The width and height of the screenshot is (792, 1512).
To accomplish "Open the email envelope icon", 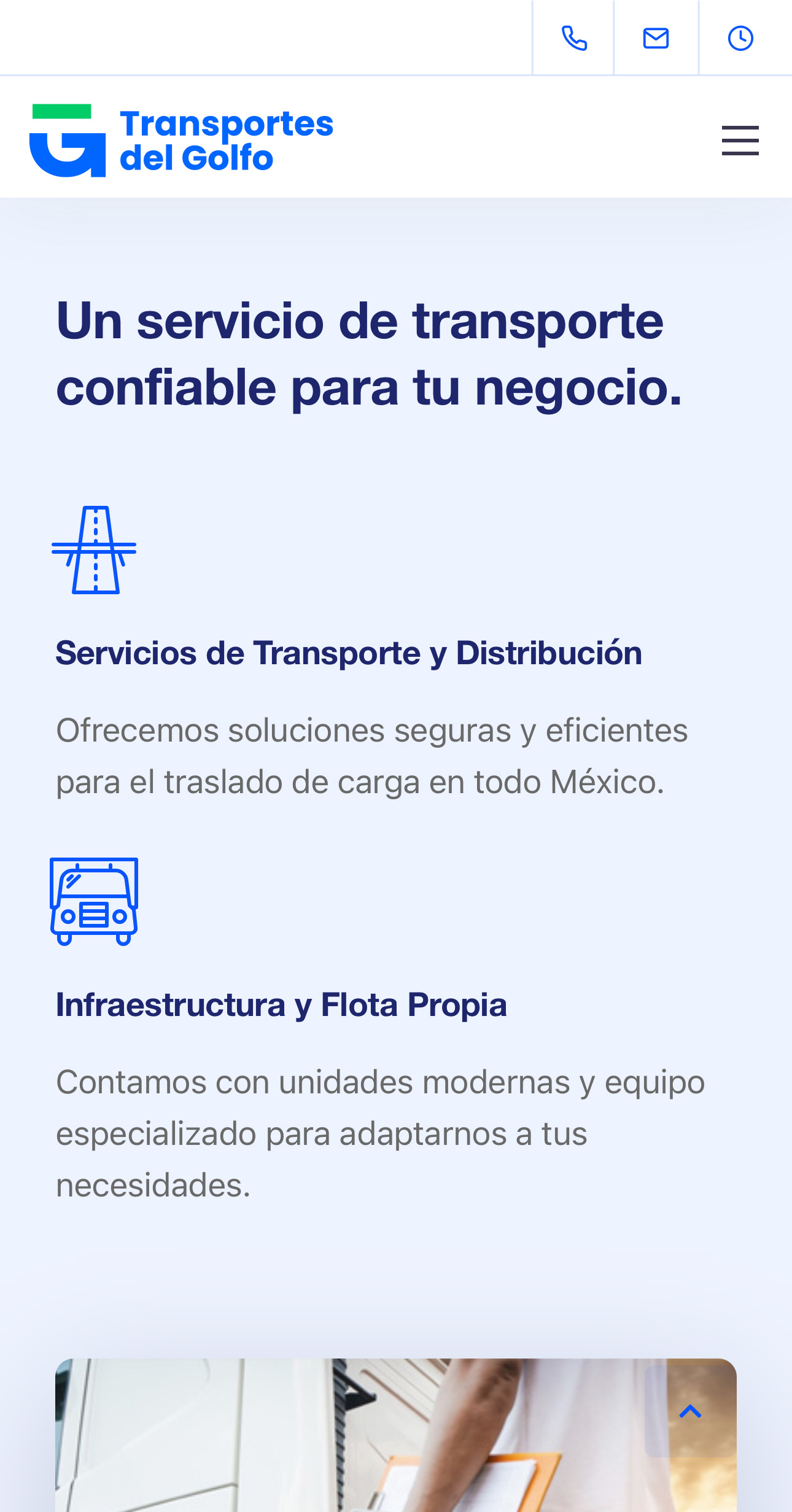I will point(656,38).
